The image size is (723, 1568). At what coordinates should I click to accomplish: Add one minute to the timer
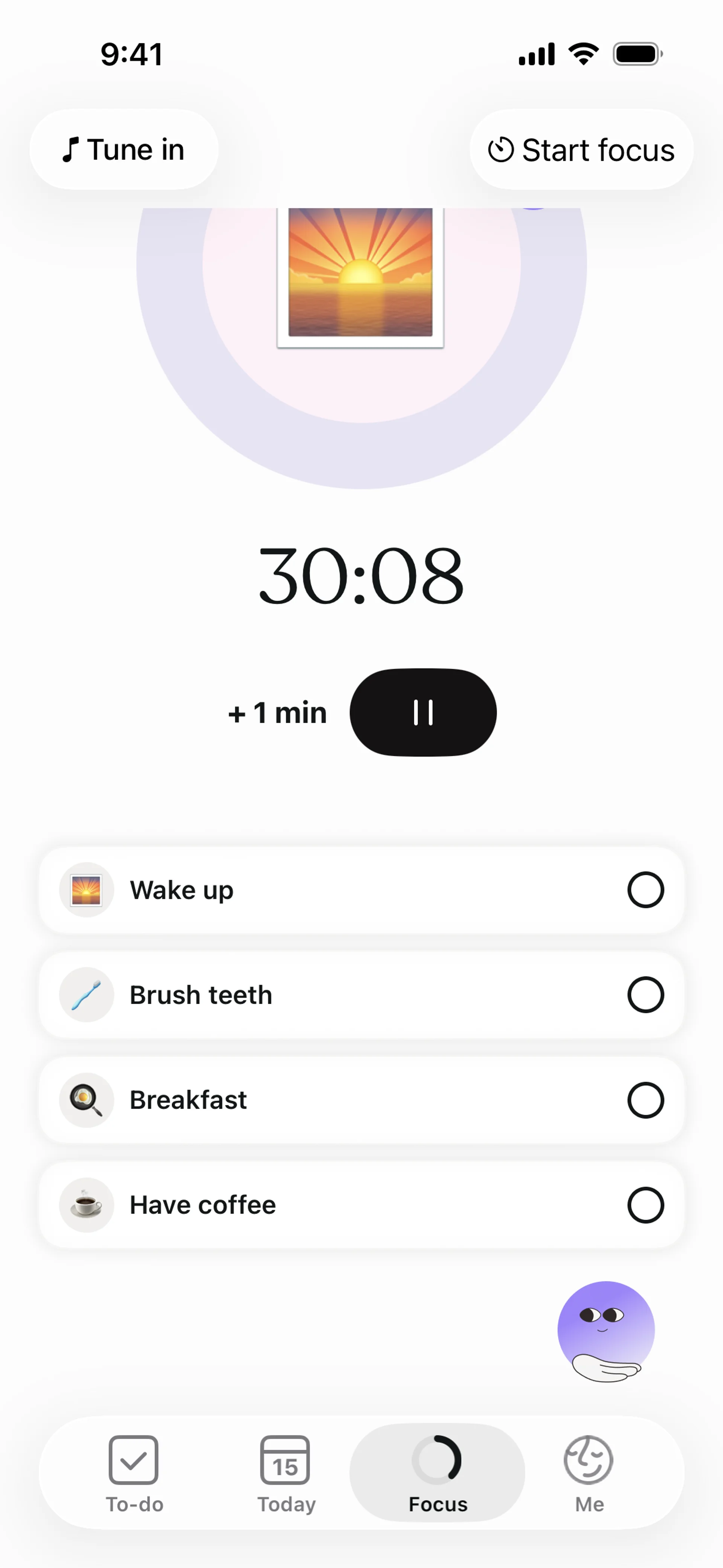(x=278, y=713)
